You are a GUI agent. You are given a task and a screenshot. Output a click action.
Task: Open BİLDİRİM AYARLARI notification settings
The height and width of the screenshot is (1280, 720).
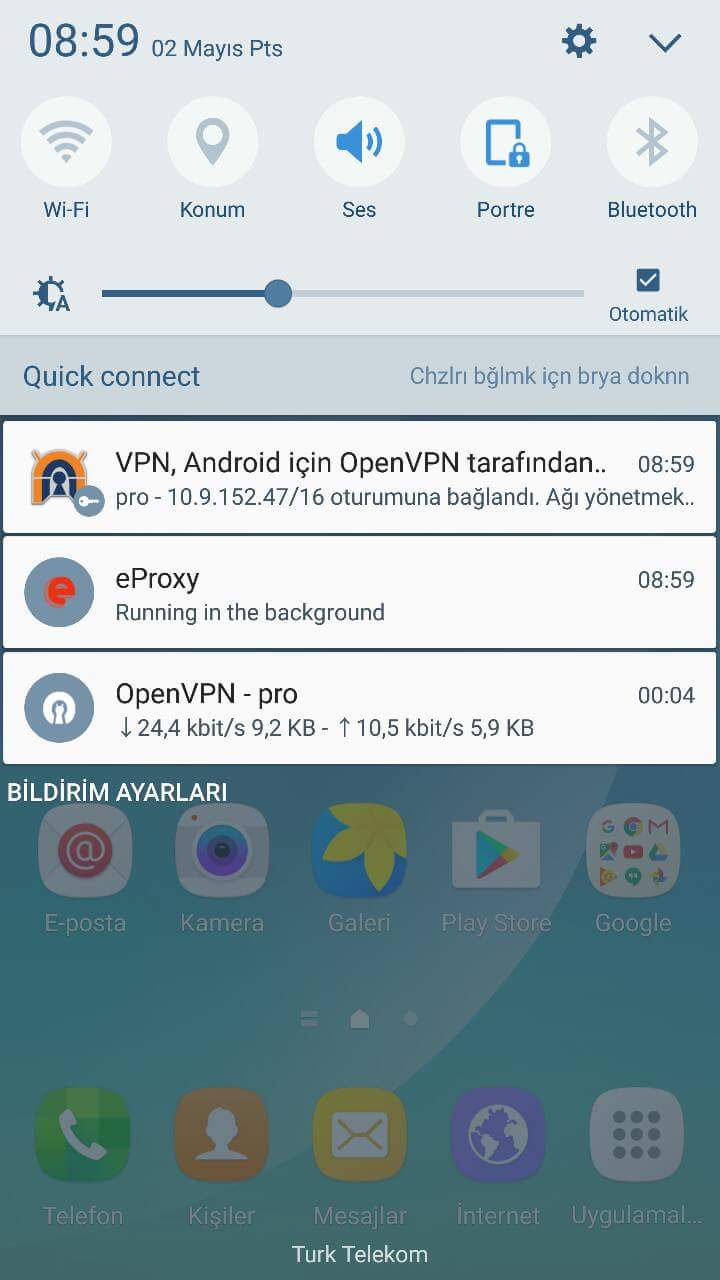tap(117, 792)
